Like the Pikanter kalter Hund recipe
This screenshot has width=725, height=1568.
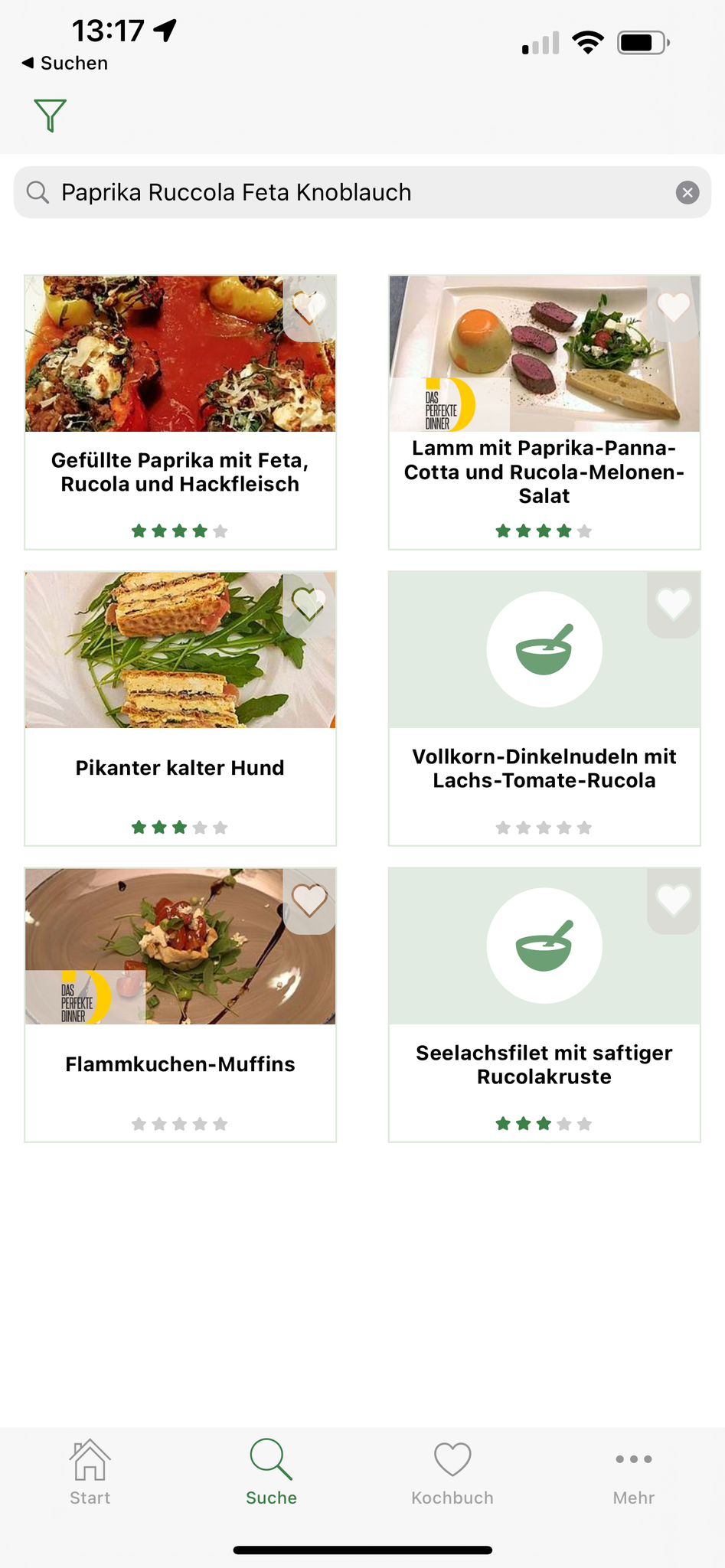[309, 604]
